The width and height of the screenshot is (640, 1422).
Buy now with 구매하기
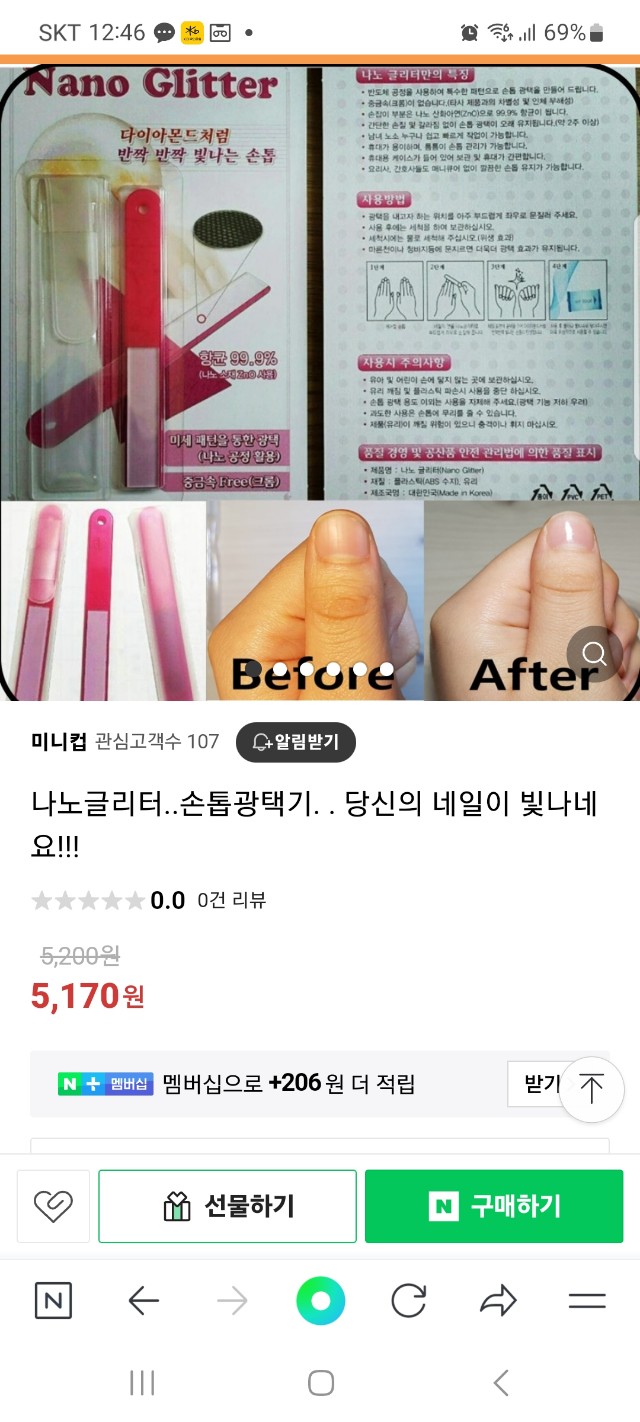click(x=493, y=1206)
